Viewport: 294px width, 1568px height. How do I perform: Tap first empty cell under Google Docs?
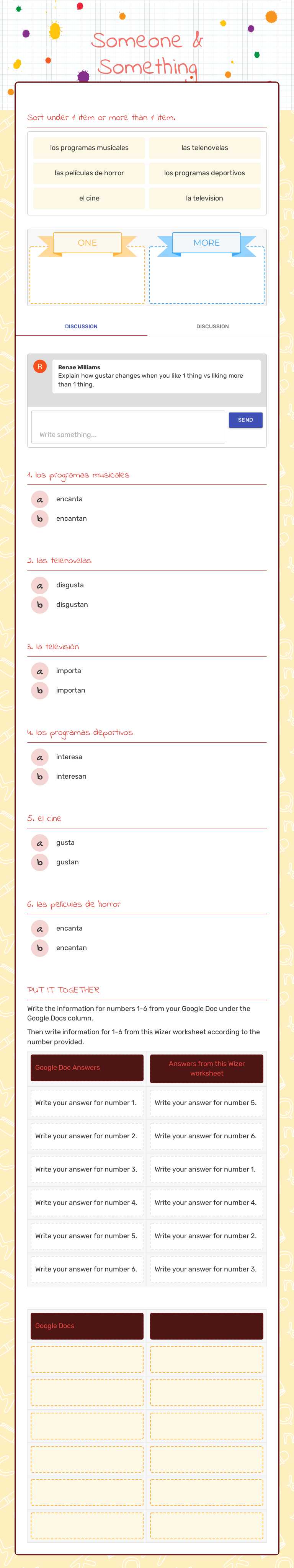(87, 1359)
